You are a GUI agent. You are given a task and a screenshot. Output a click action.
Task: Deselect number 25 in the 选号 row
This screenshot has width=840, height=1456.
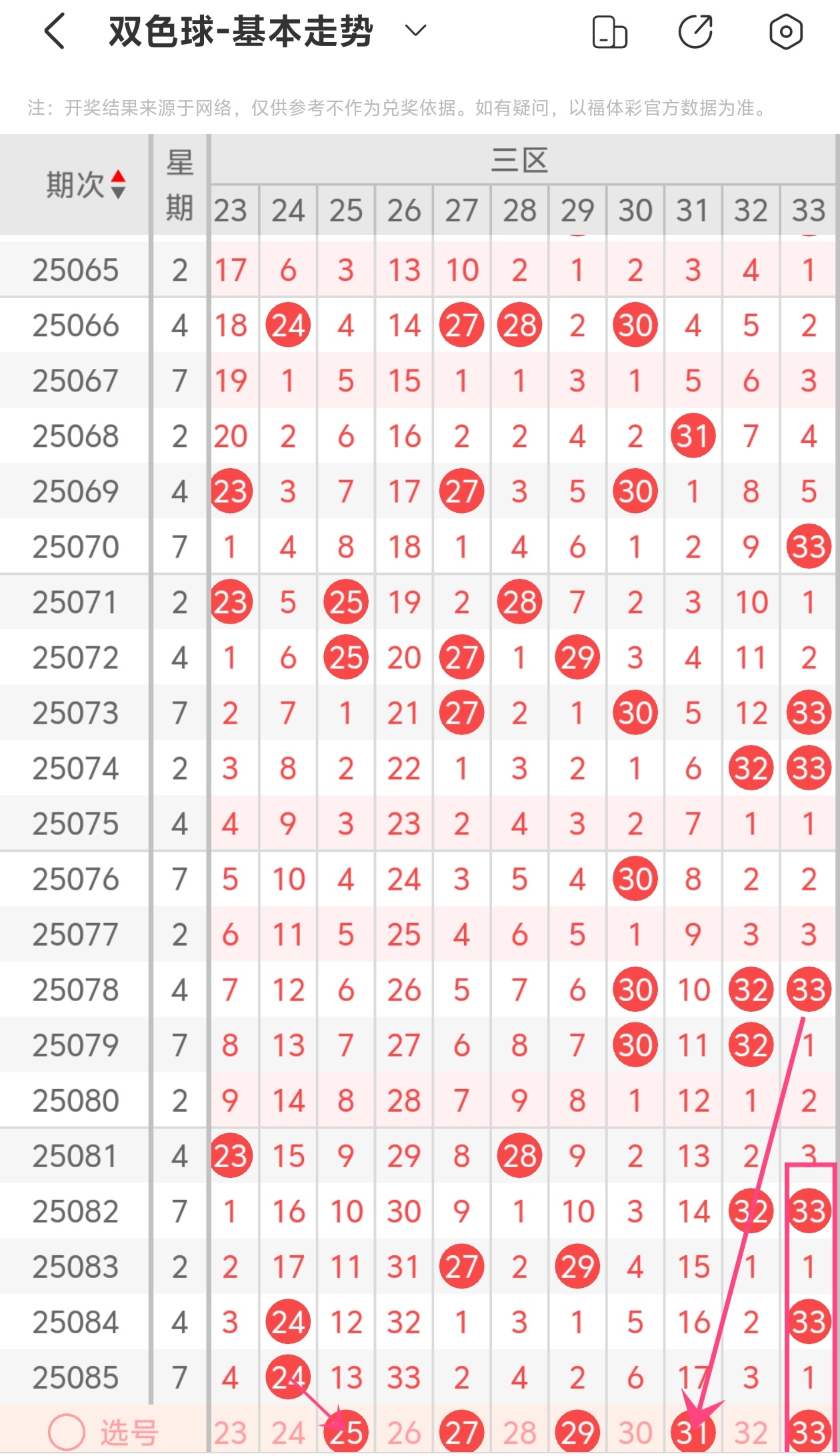pos(346,1433)
